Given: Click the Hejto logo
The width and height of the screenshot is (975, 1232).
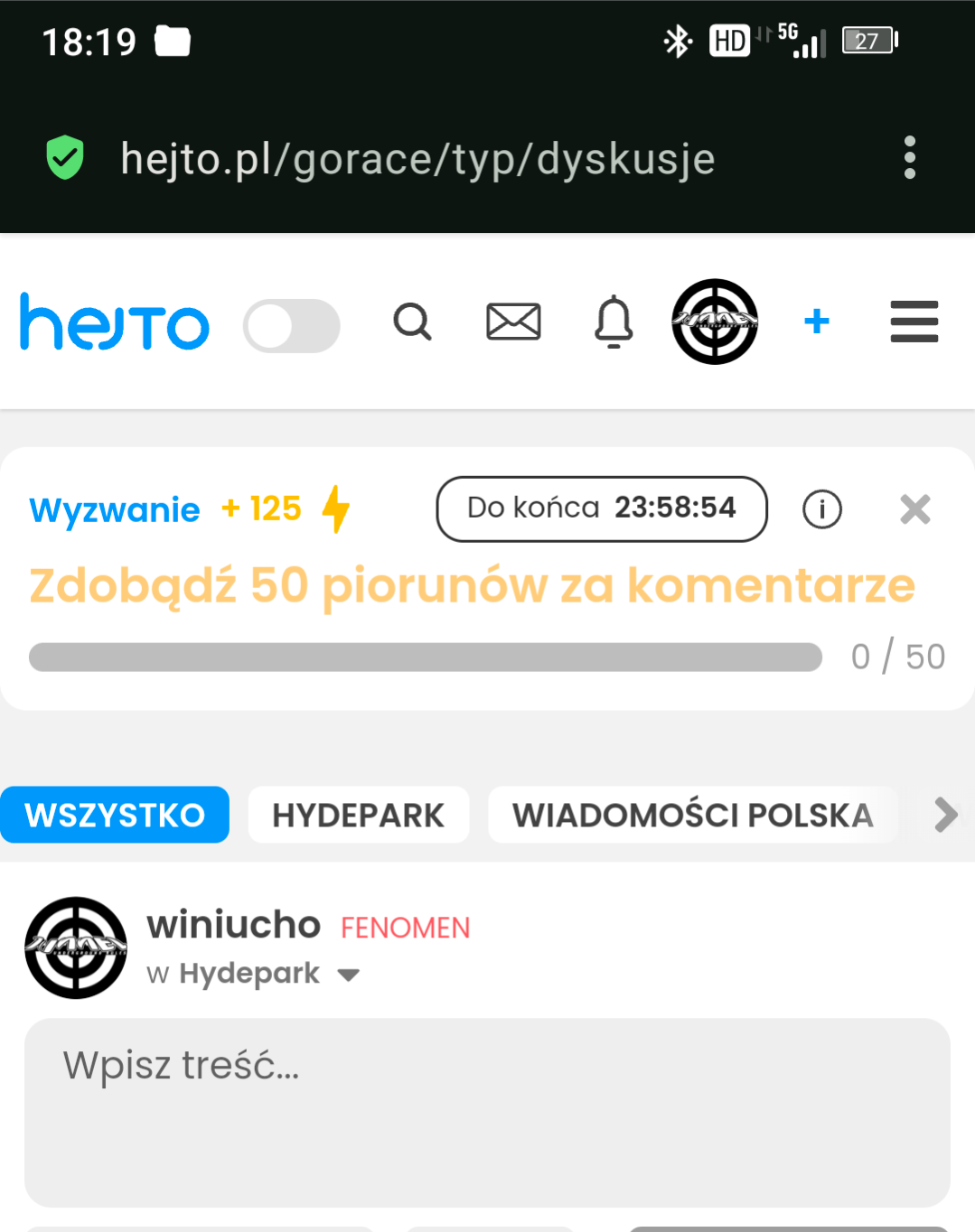Looking at the screenshot, I should click(x=114, y=322).
